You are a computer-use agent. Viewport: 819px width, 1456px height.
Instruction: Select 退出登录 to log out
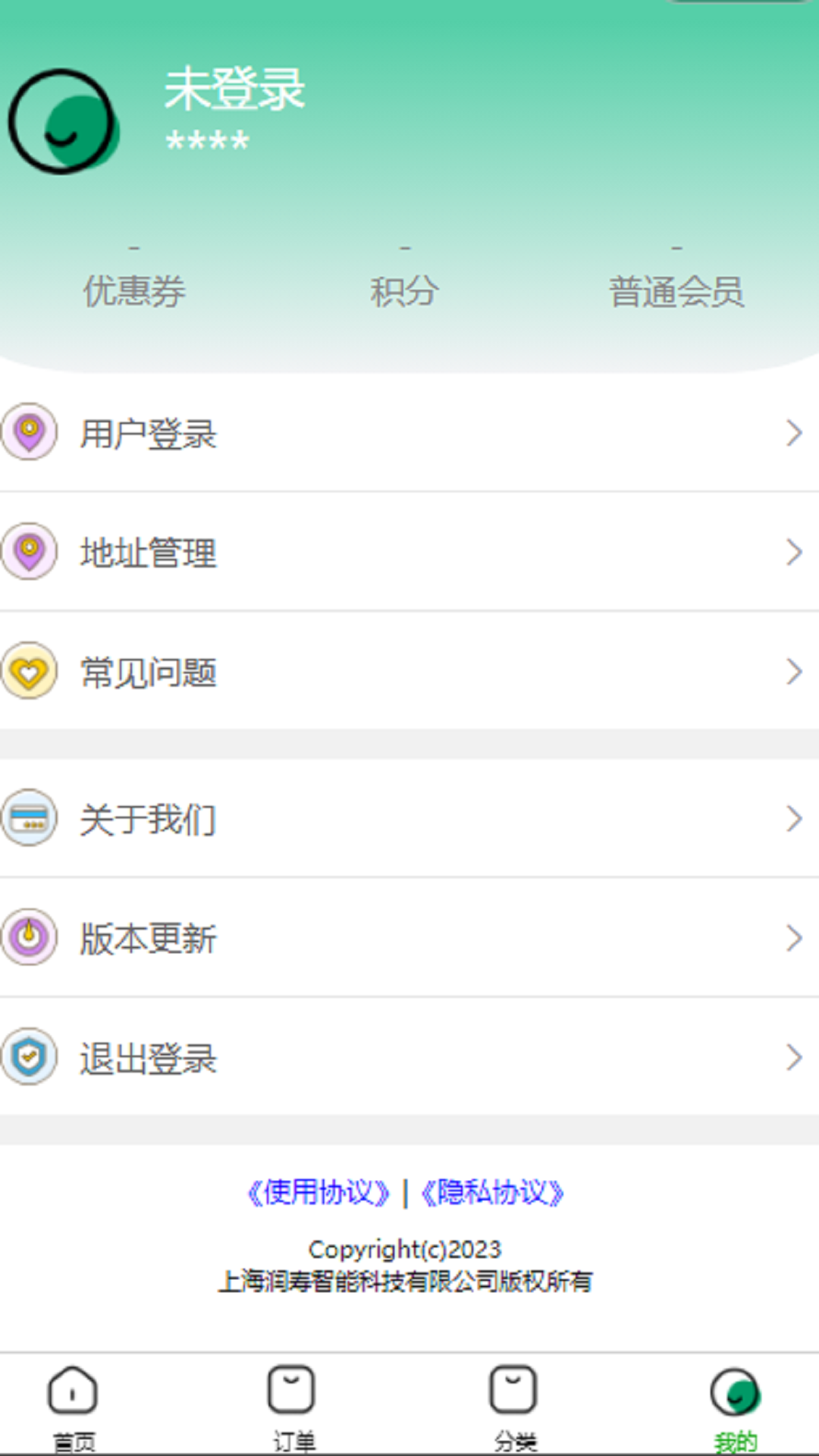pos(409,1056)
